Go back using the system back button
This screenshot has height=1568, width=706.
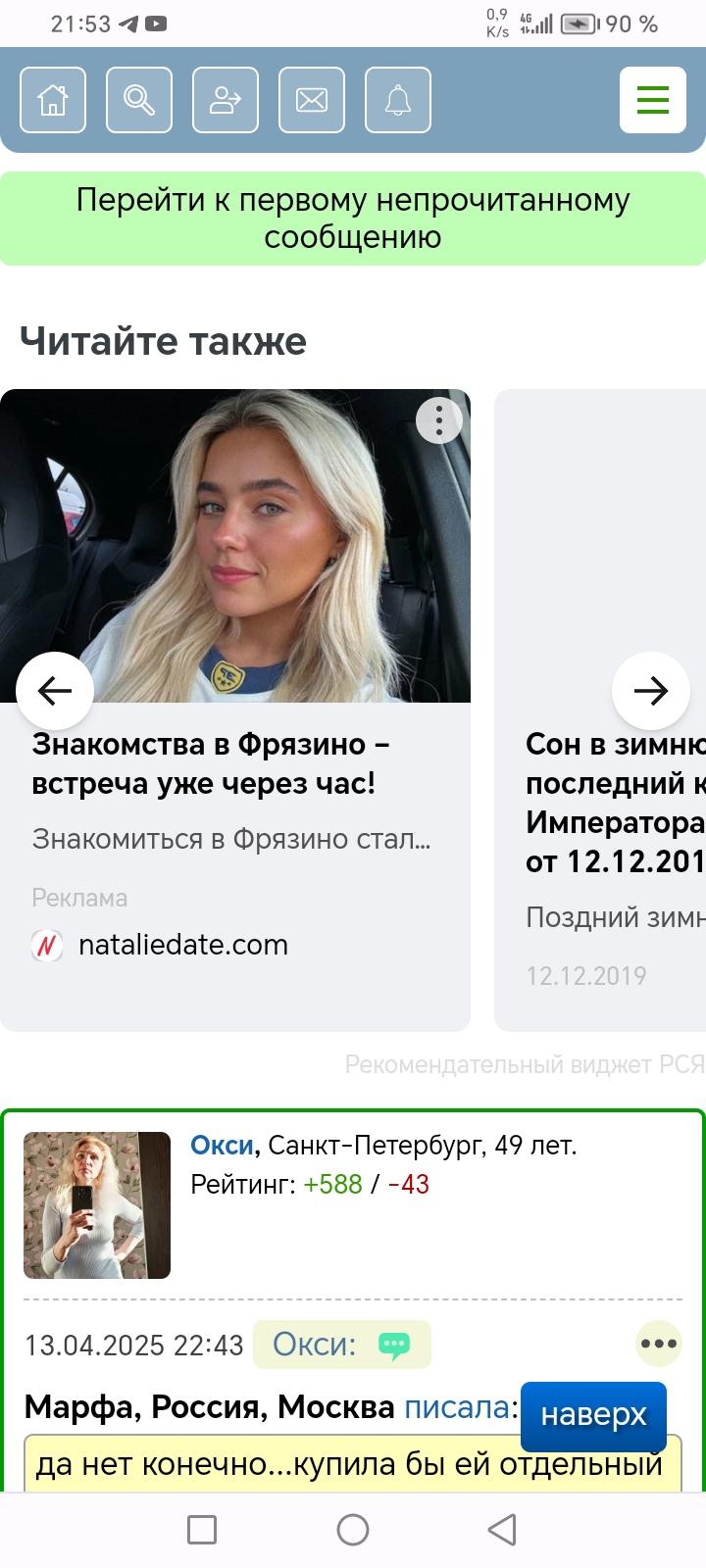click(x=502, y=1529)
